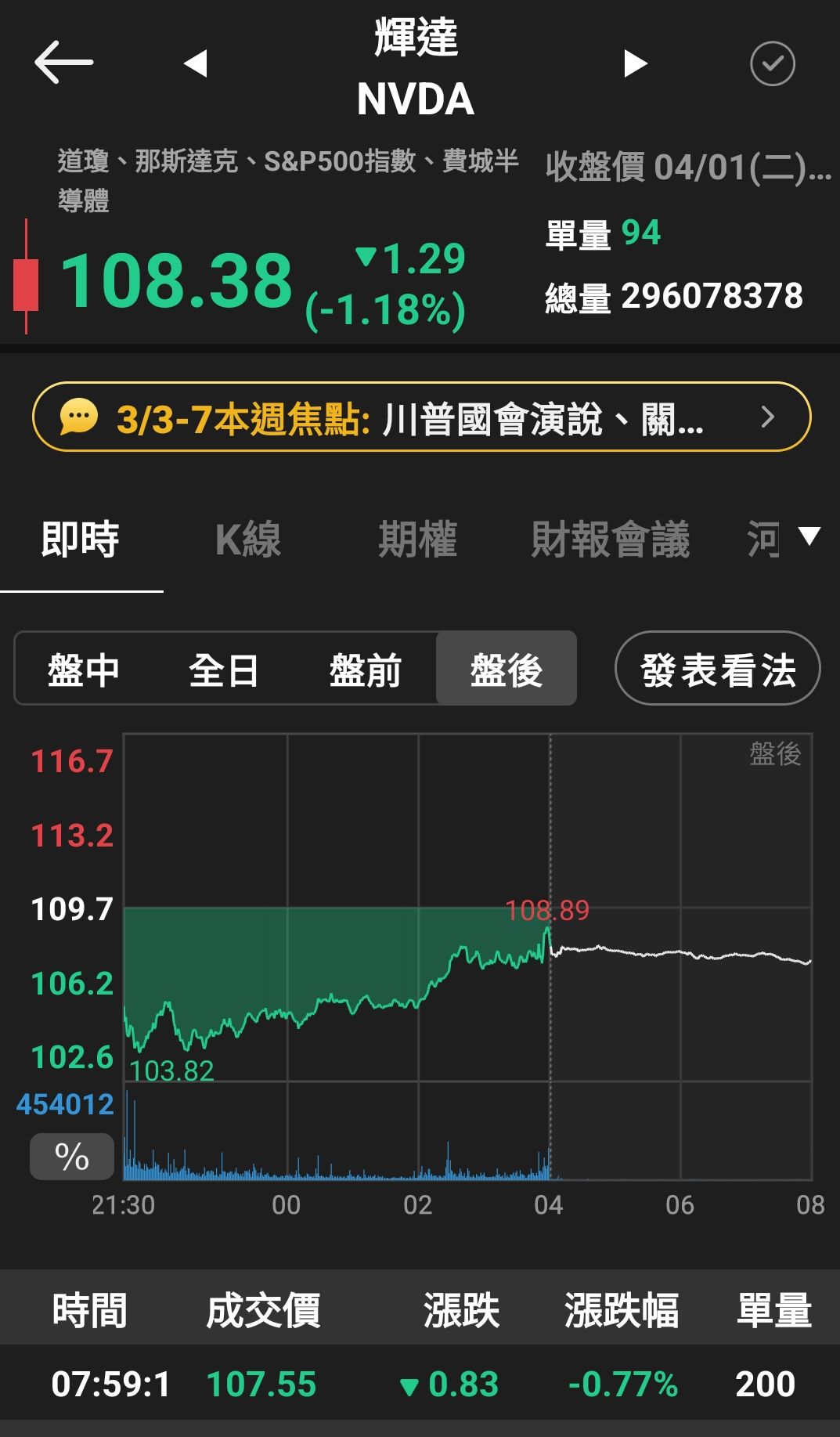Select the 盤前 chart session

click(365, 670)
